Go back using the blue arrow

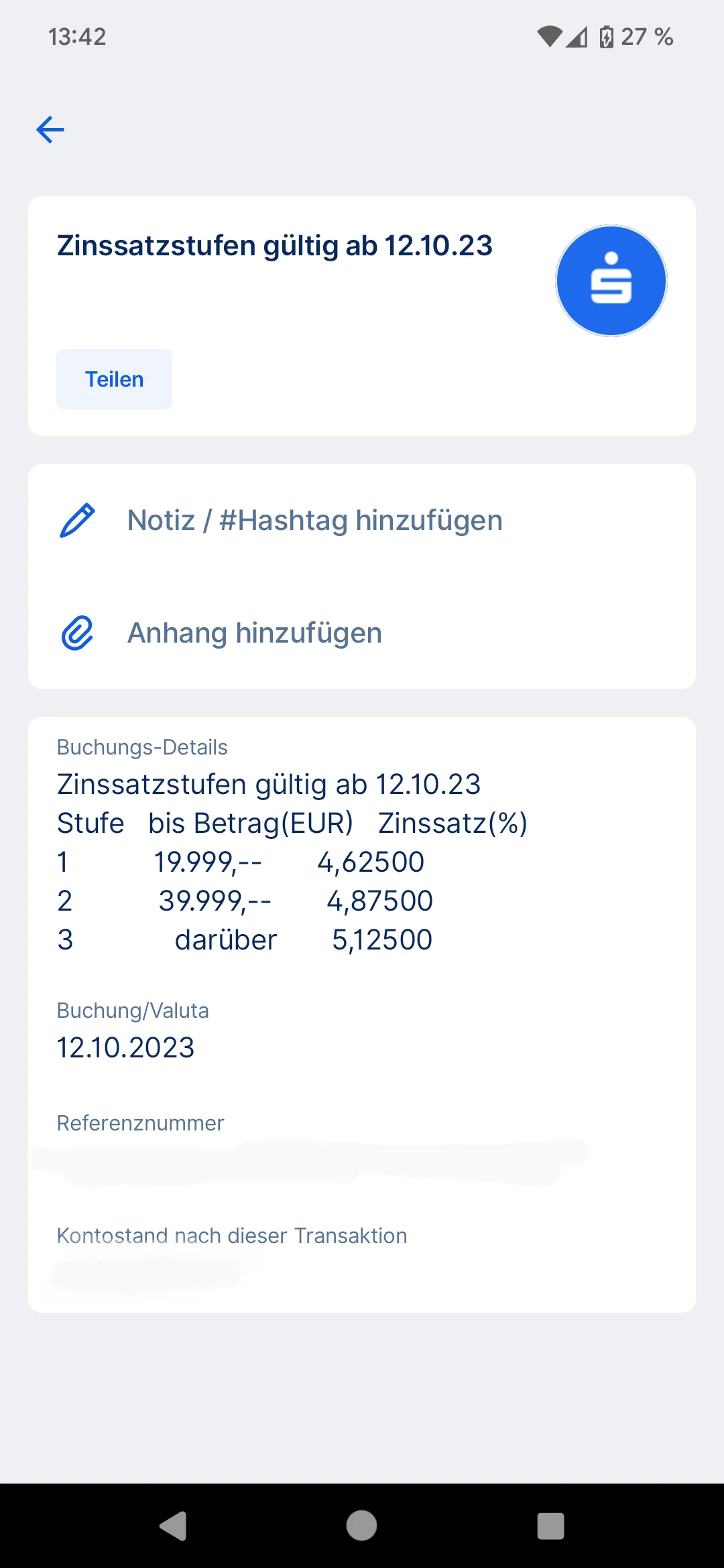50,129
